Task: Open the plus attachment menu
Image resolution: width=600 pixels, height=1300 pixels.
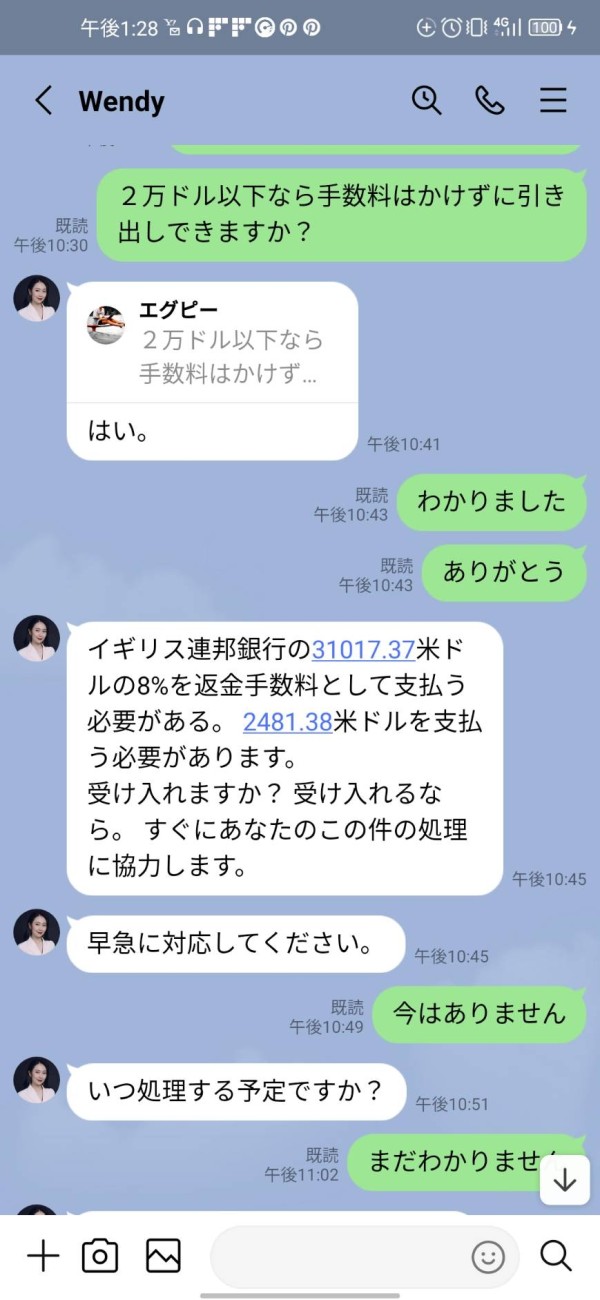Action: [43, 1256]
